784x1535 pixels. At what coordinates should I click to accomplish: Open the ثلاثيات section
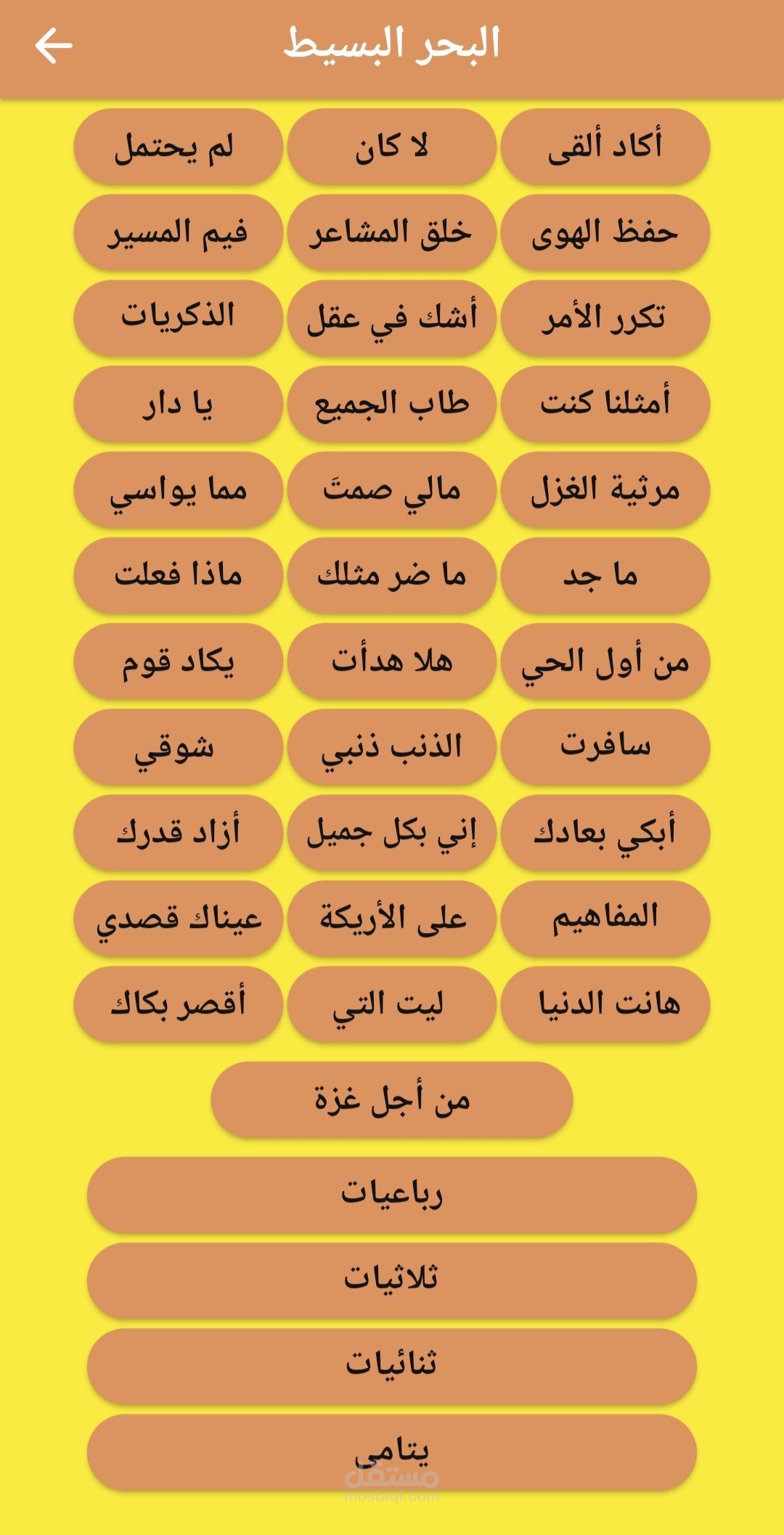tap(391, 1280)
